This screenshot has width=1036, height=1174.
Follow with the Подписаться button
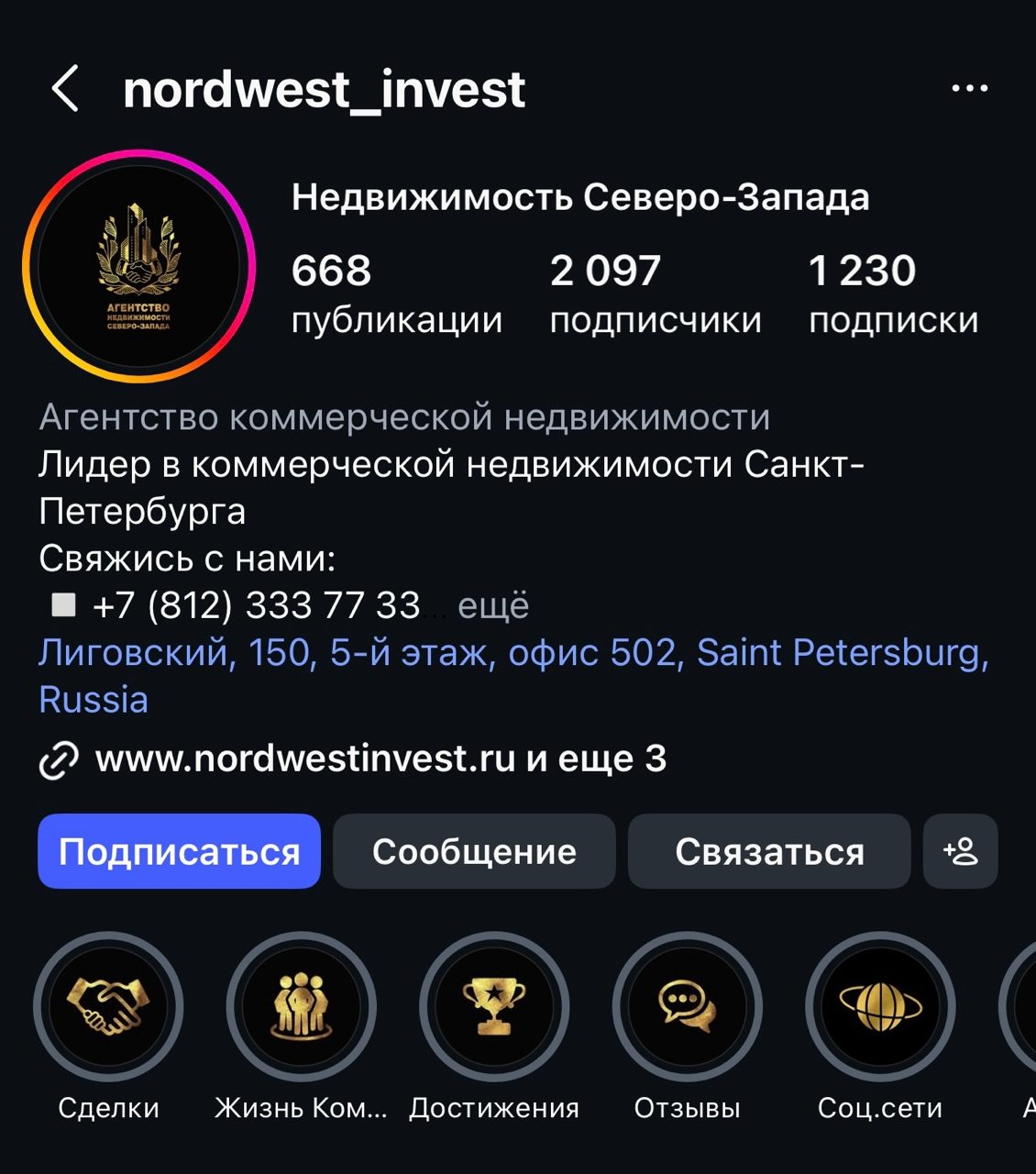(x=179, y=852)
